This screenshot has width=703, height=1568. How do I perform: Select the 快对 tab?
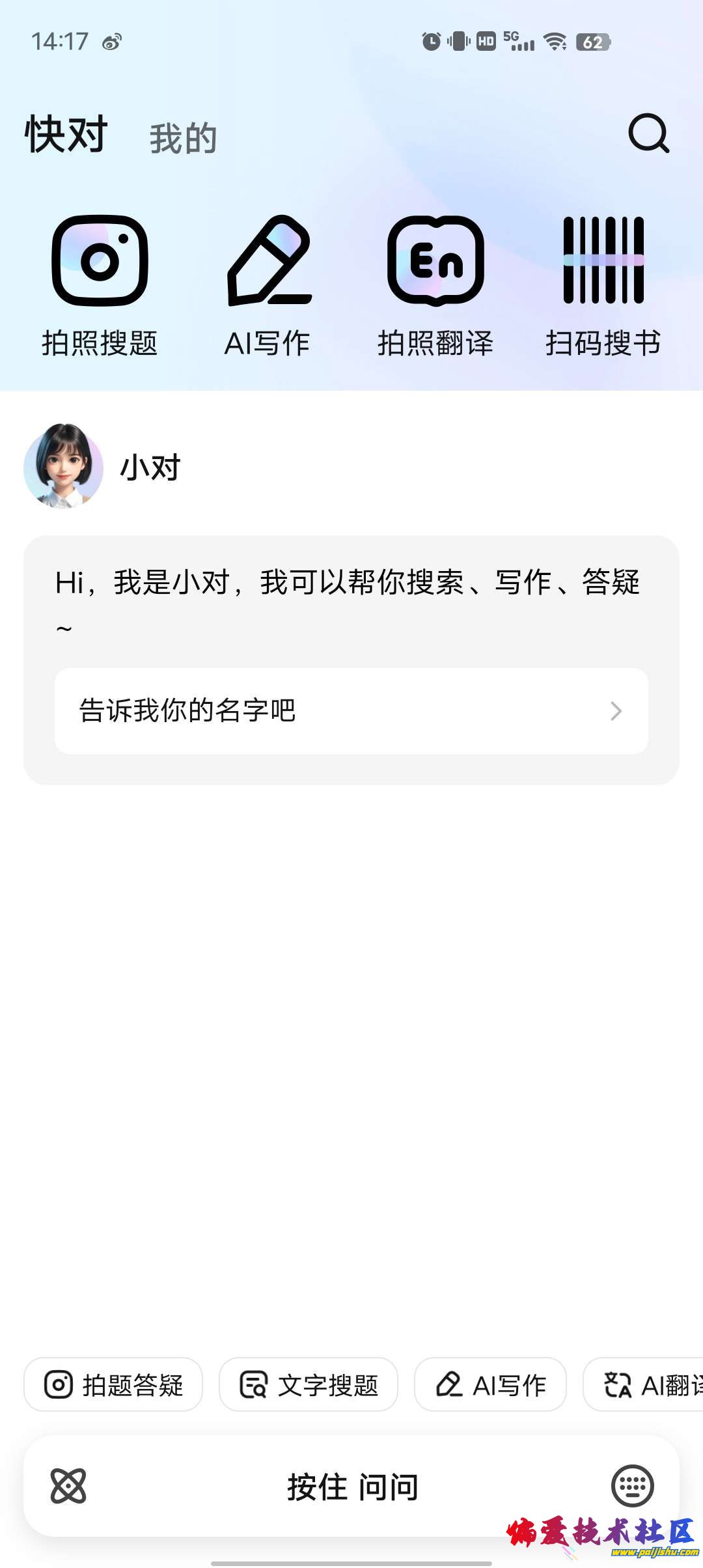tap(66, 135)
